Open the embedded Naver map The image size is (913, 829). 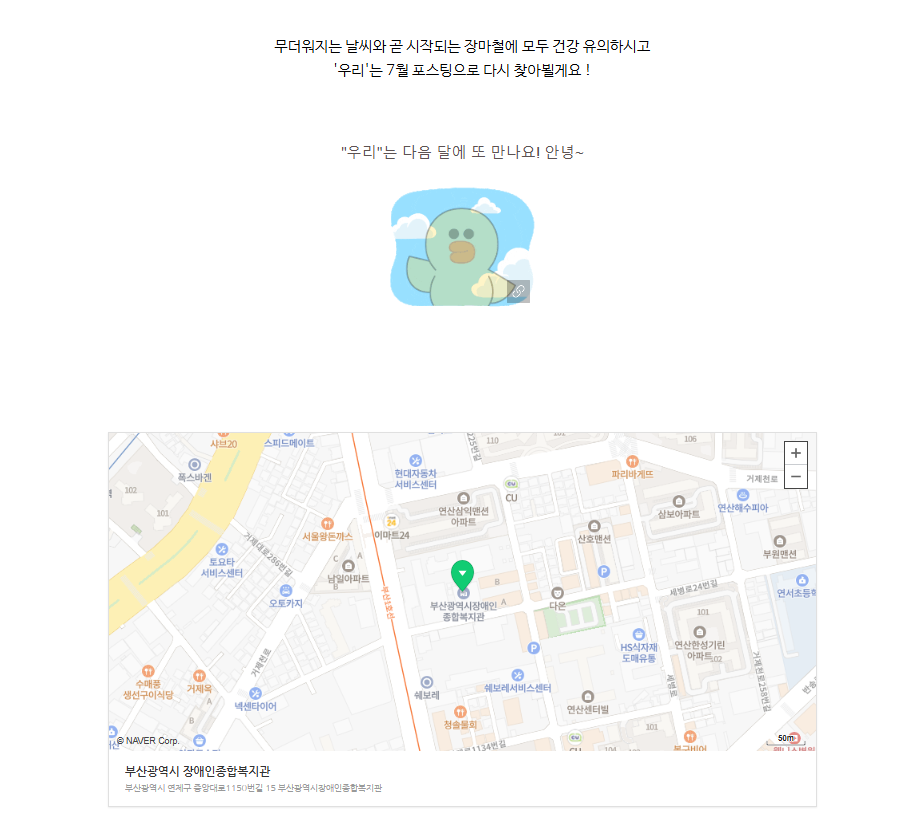300,640
